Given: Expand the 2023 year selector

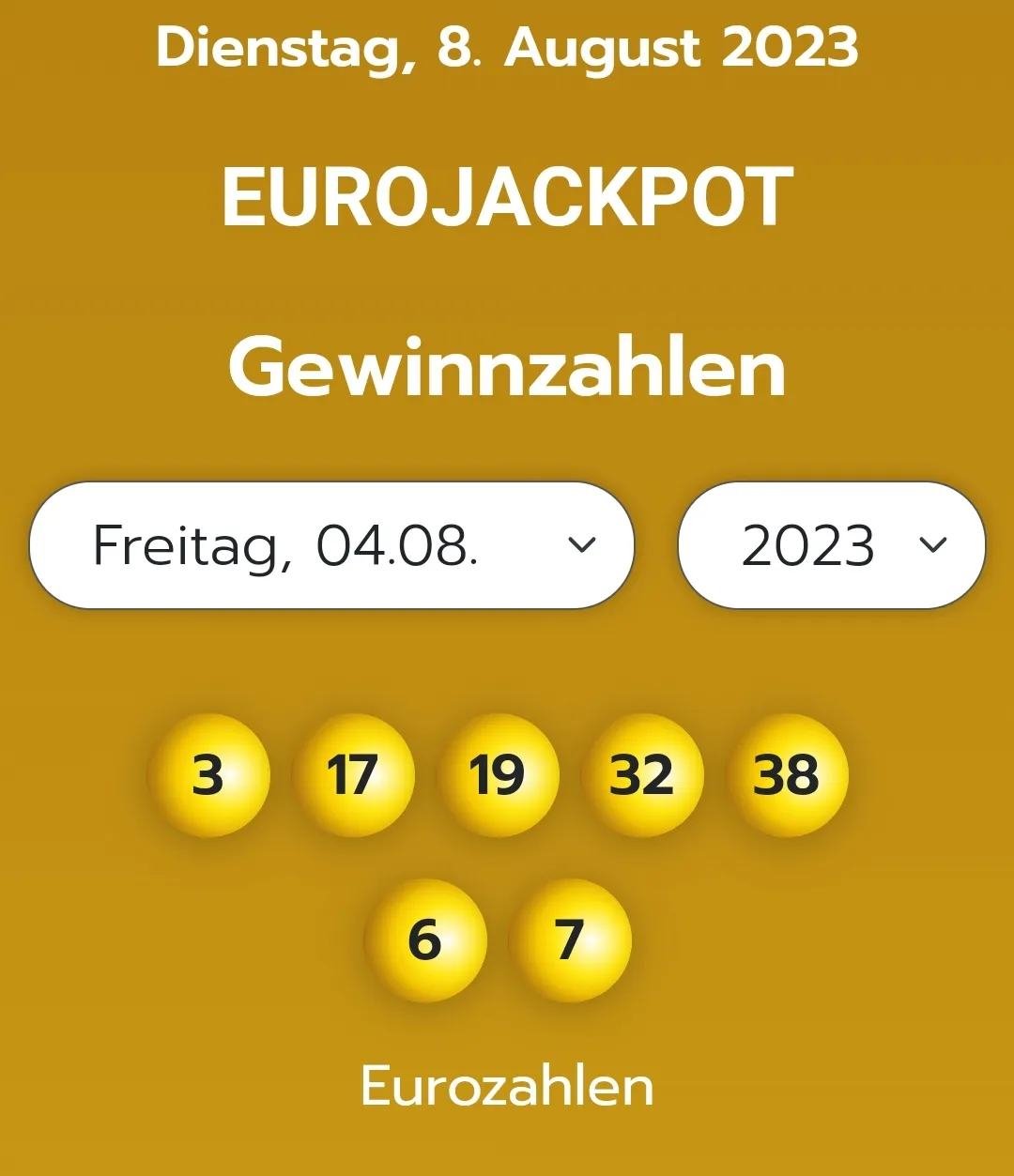Looking at the screenshot, I should [x=831, y=545].
